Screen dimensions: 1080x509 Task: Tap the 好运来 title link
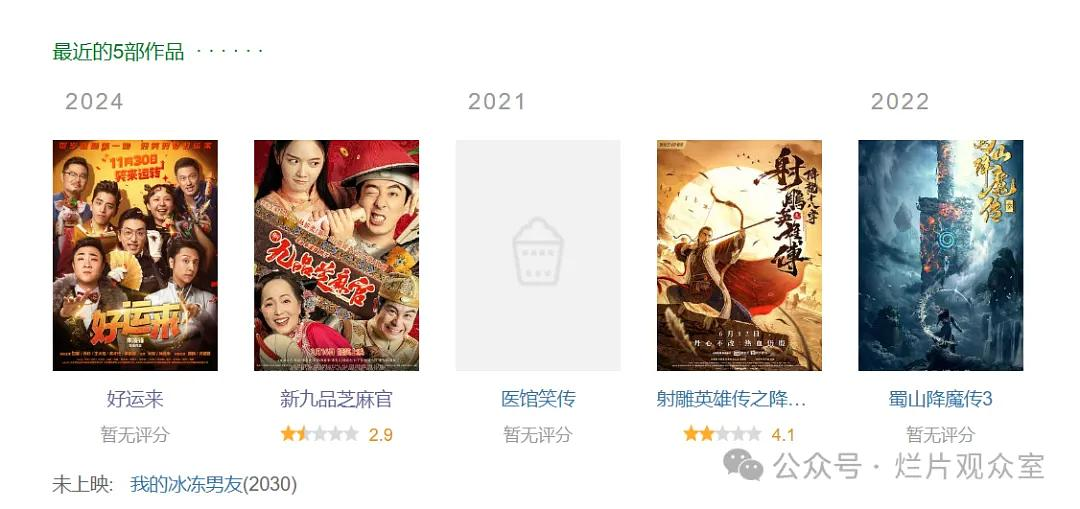(x=135, y=399)
